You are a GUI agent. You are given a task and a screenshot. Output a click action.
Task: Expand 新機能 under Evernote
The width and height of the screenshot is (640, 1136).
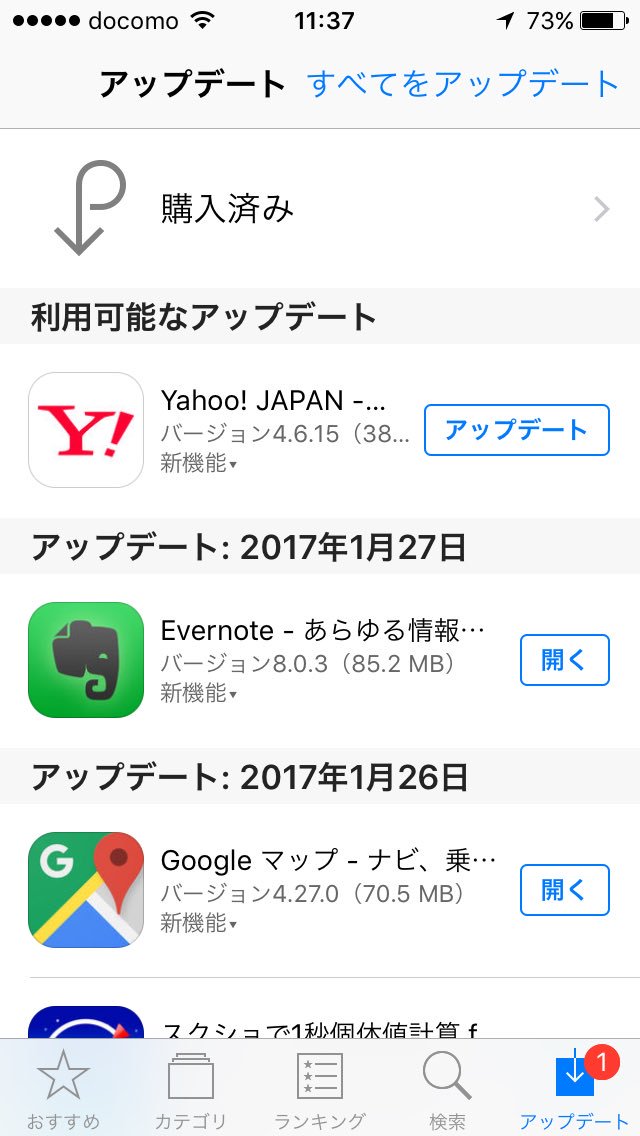(199, 694)
